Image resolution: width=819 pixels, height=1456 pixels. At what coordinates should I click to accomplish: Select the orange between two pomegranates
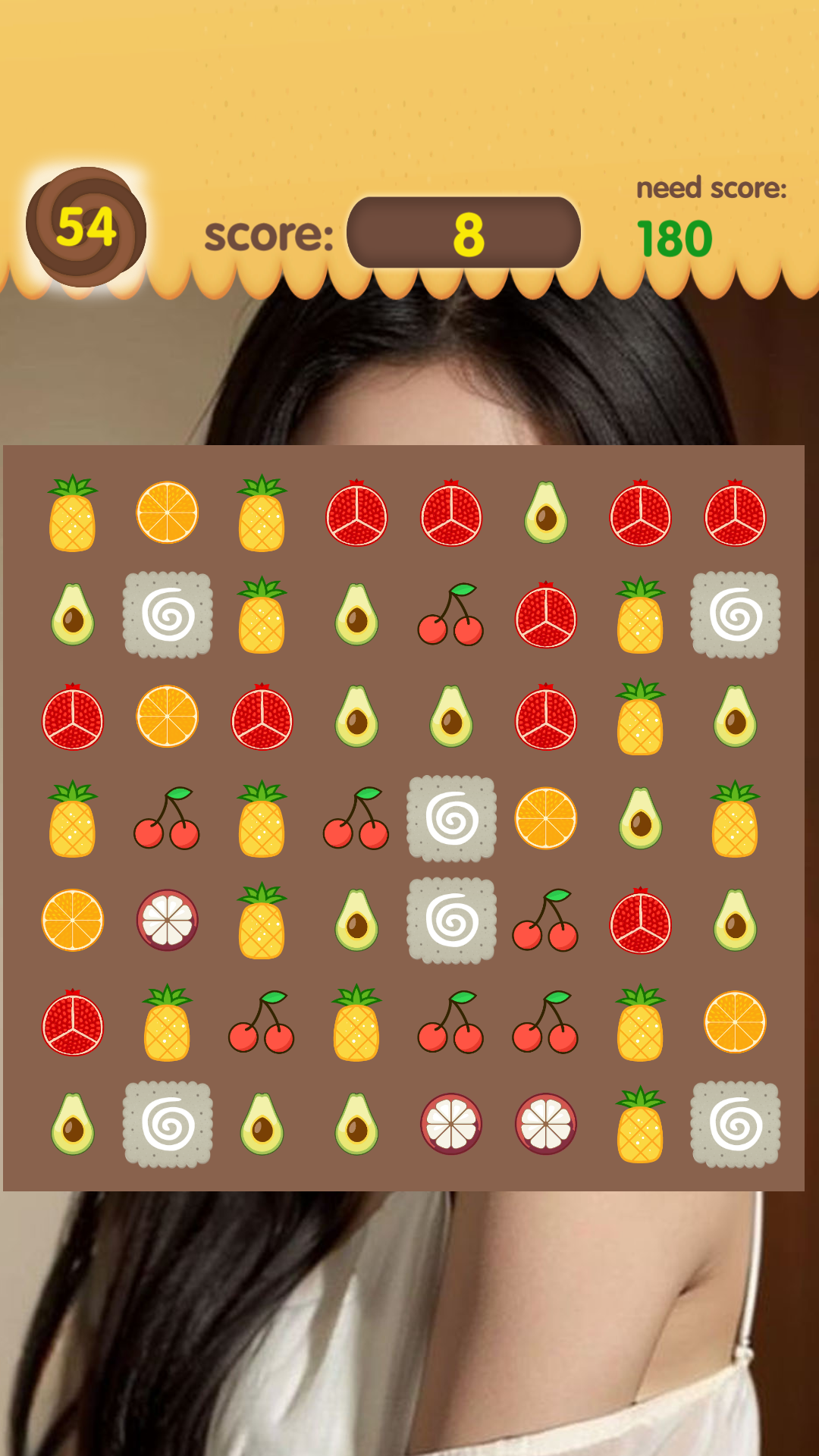tap(168, 717)
